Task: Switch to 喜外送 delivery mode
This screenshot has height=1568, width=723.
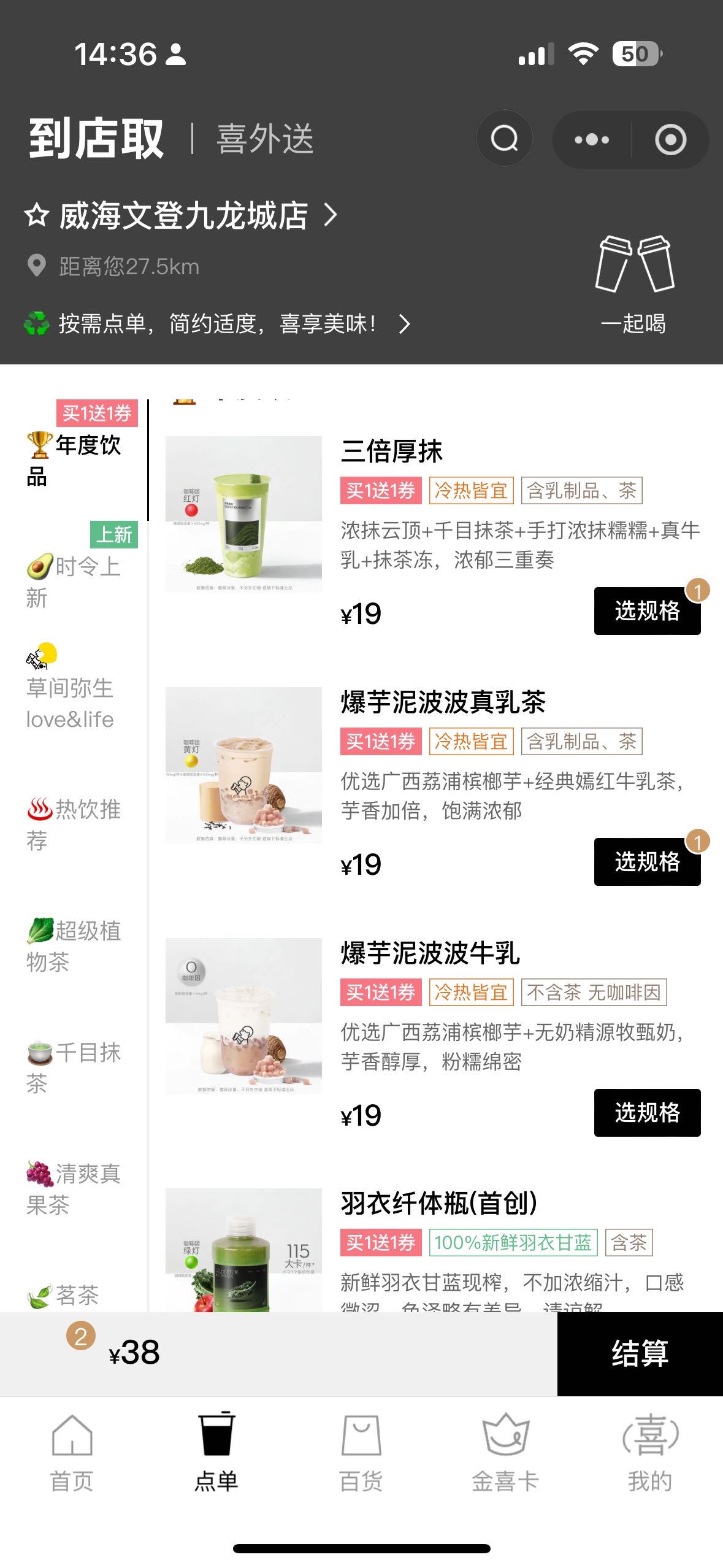Action: tap(265, 139)
